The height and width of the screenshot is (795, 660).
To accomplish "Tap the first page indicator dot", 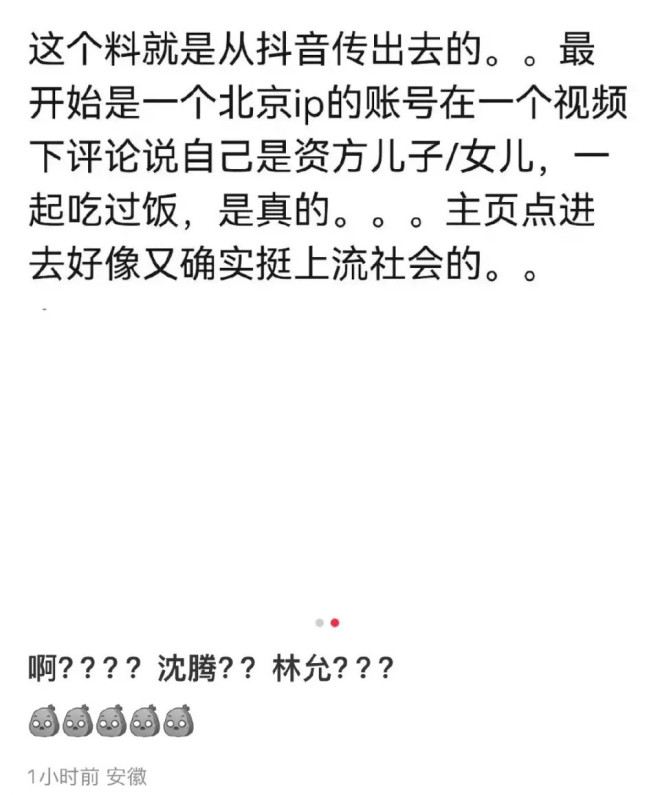I will coord(319,622).
